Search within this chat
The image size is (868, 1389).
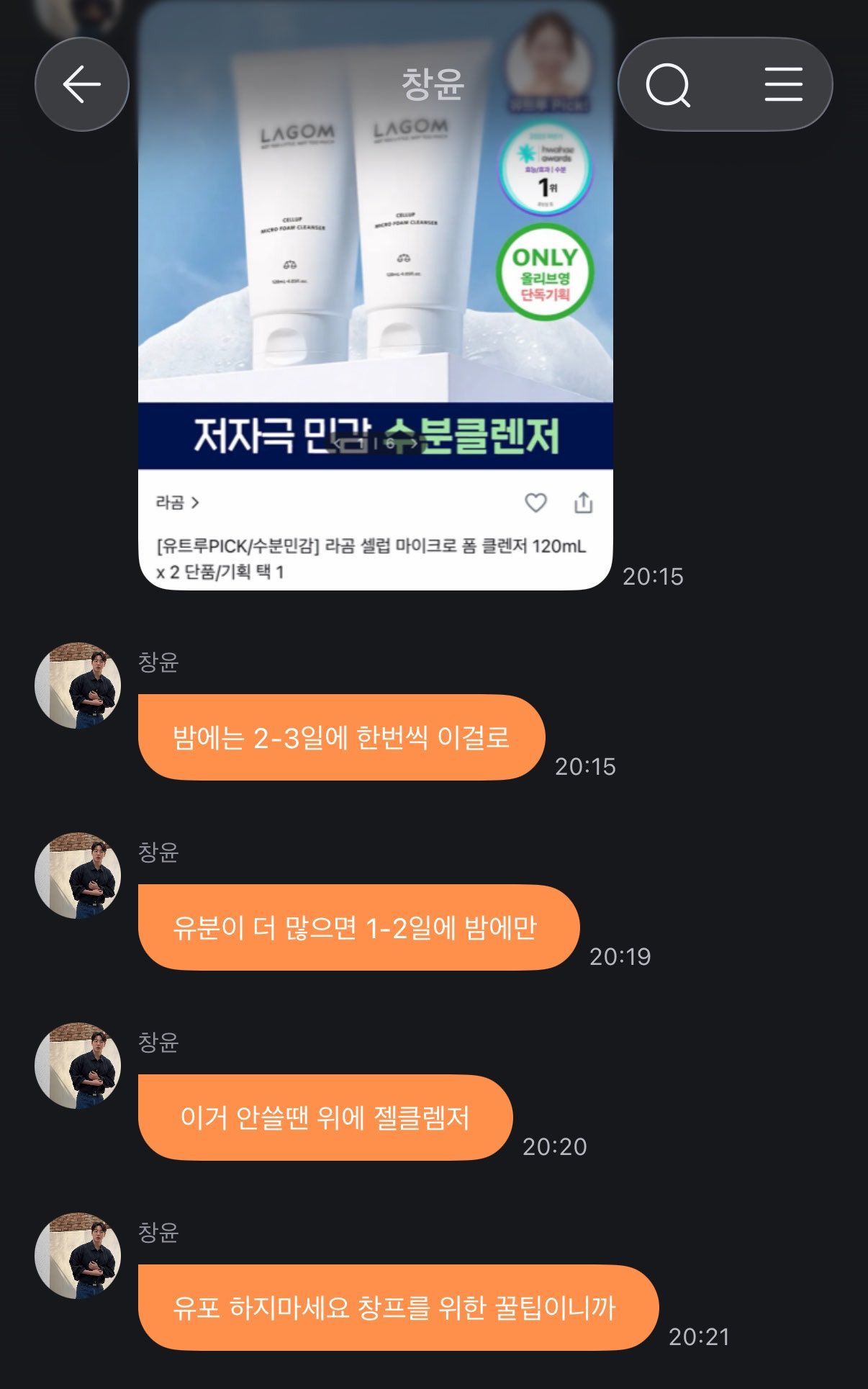tap(668, 85)
